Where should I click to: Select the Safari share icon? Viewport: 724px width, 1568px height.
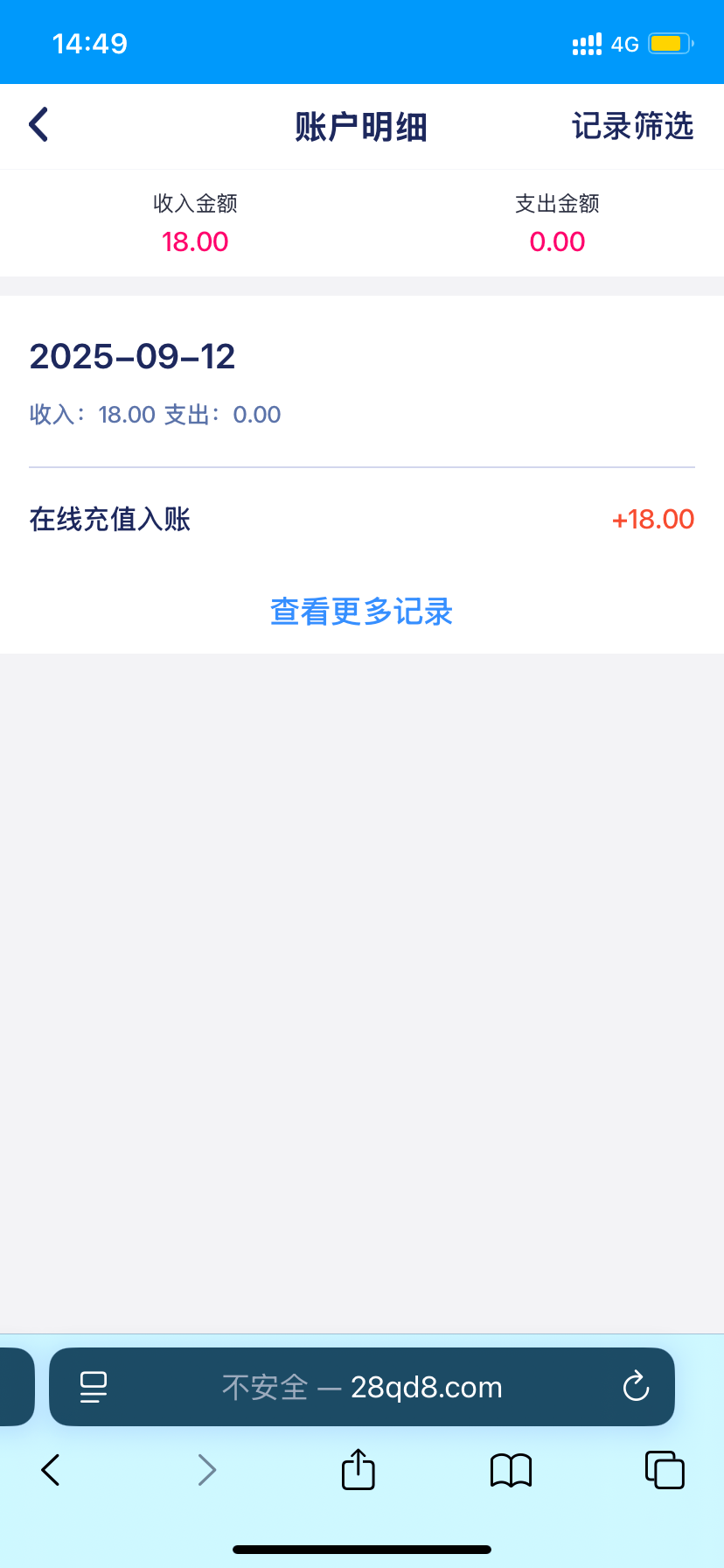pyautogui.click(x=357, y=1469)
